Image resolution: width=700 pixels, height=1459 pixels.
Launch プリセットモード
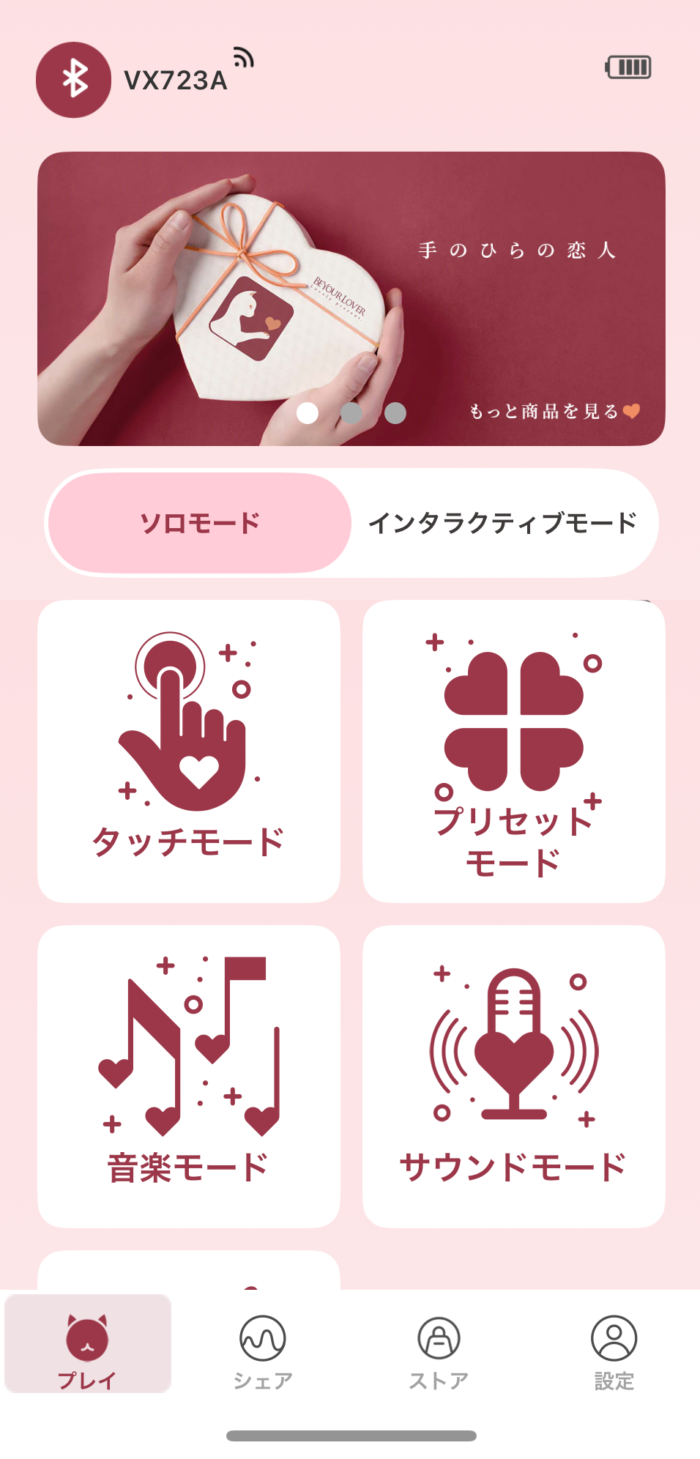513,751
